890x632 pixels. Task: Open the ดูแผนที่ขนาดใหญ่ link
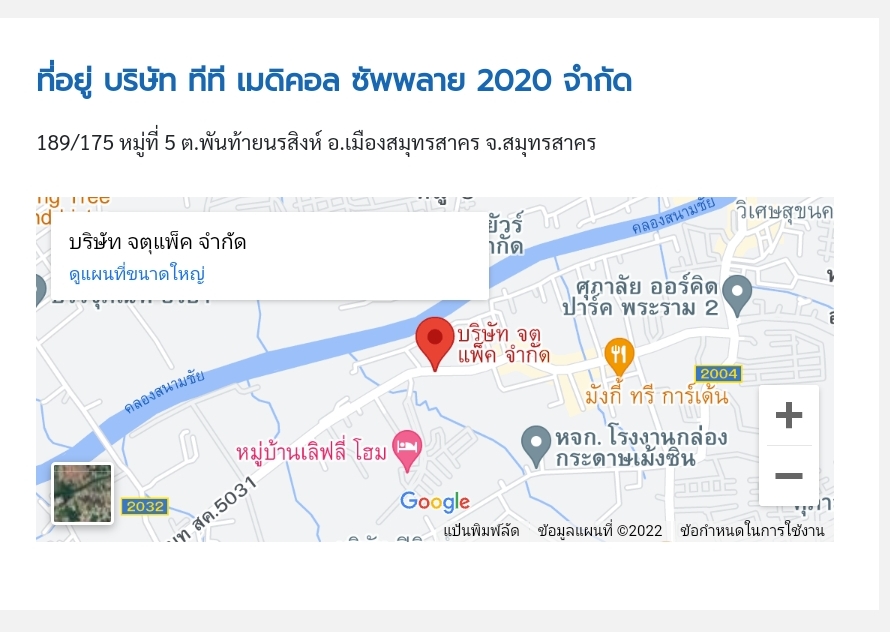click(x=137, y=274)
